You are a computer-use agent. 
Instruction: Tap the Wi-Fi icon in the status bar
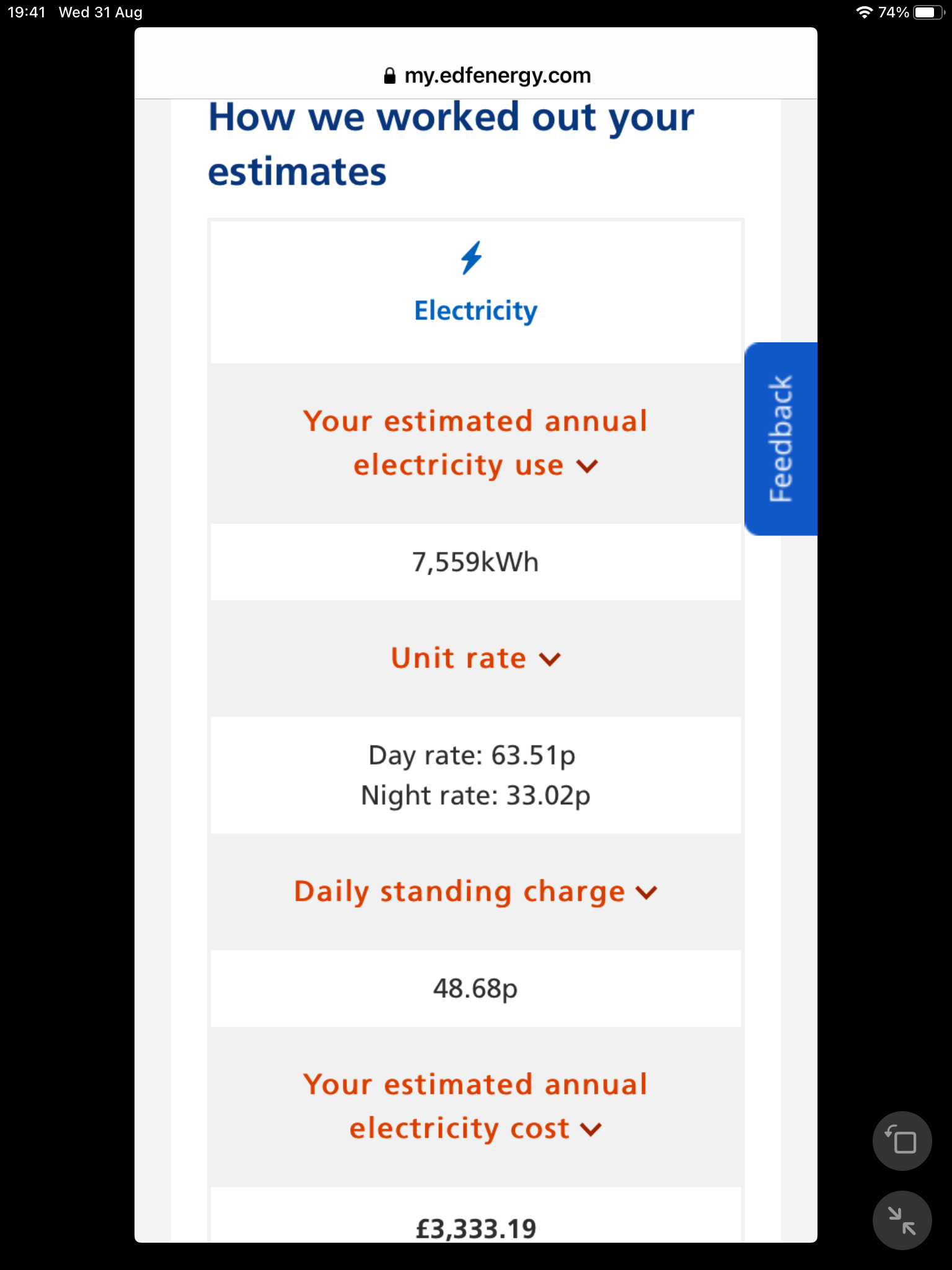tap(864, 11)
